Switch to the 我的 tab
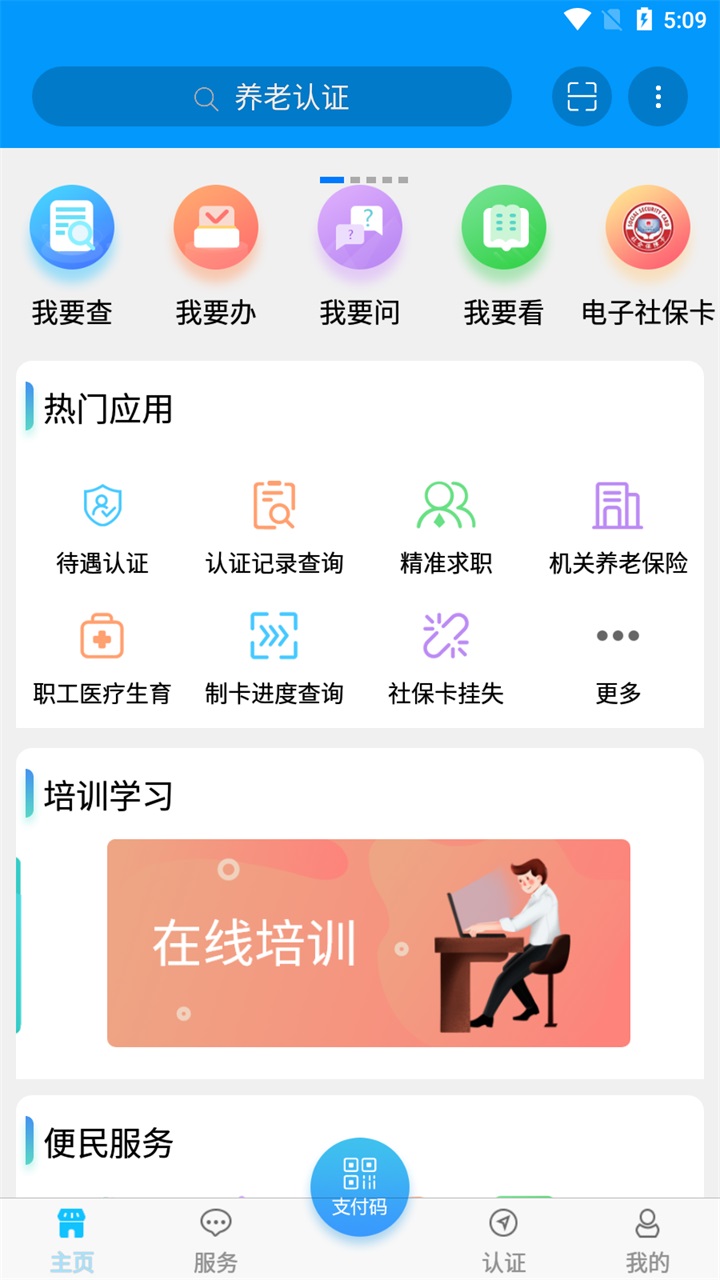 [x=648, y=1240]
